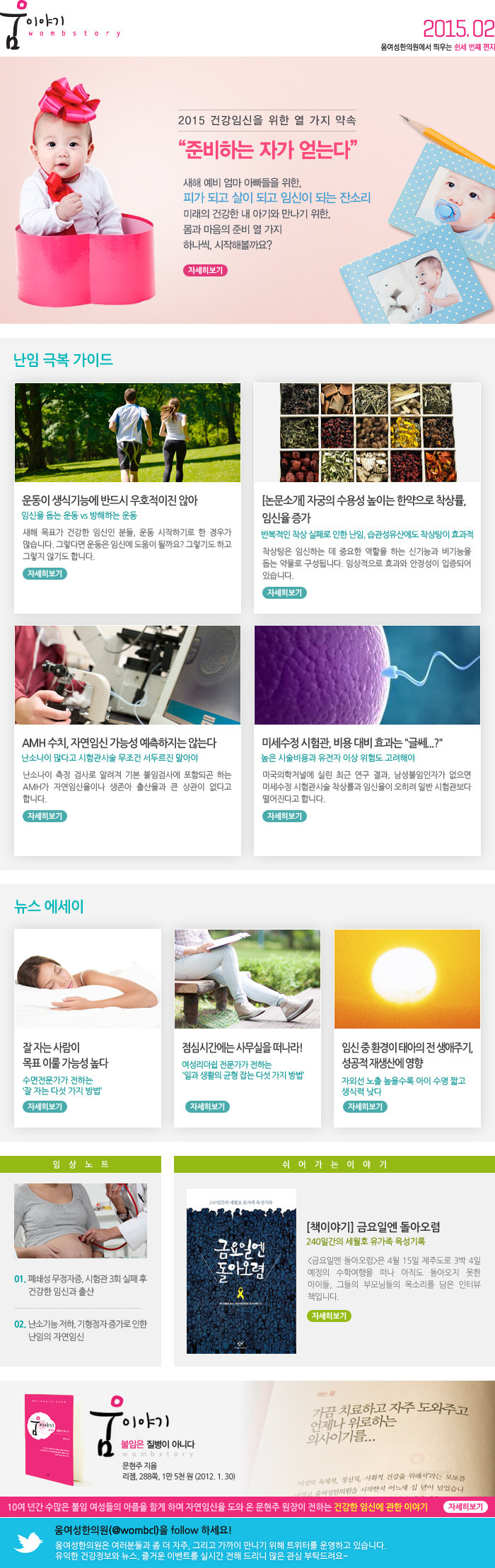Tap 자세히보기 under the 미세수정 시험관 article
The image size is (495, 1568).
coord(284,816)
